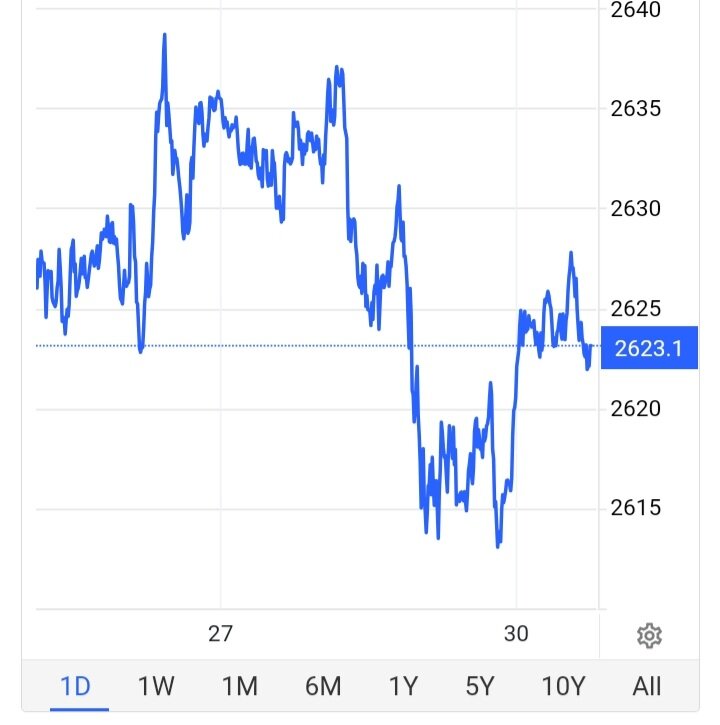Select the 1D time range

(75, 686)
